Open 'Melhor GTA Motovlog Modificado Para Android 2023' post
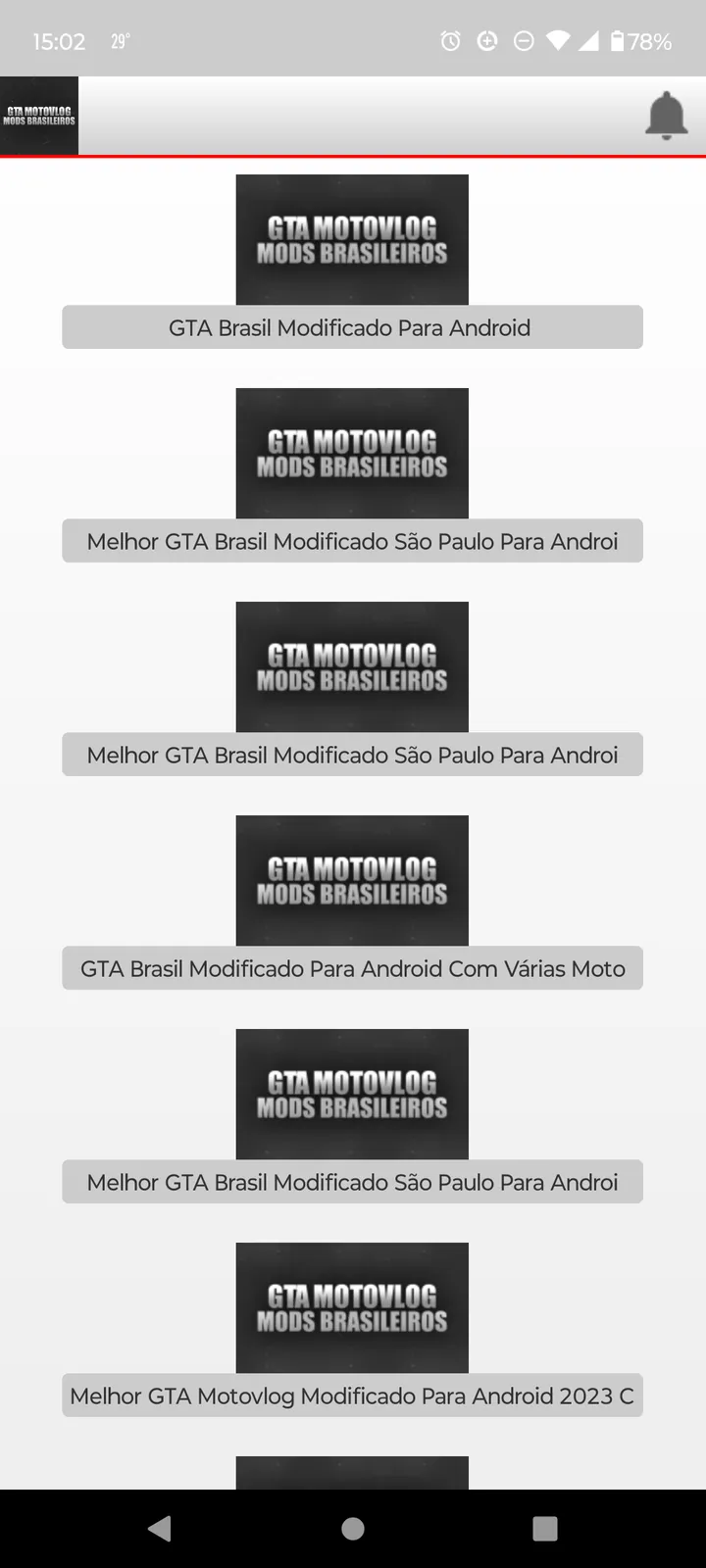The height and width of the screenshot is (1568, 706). coord(352,1396)
